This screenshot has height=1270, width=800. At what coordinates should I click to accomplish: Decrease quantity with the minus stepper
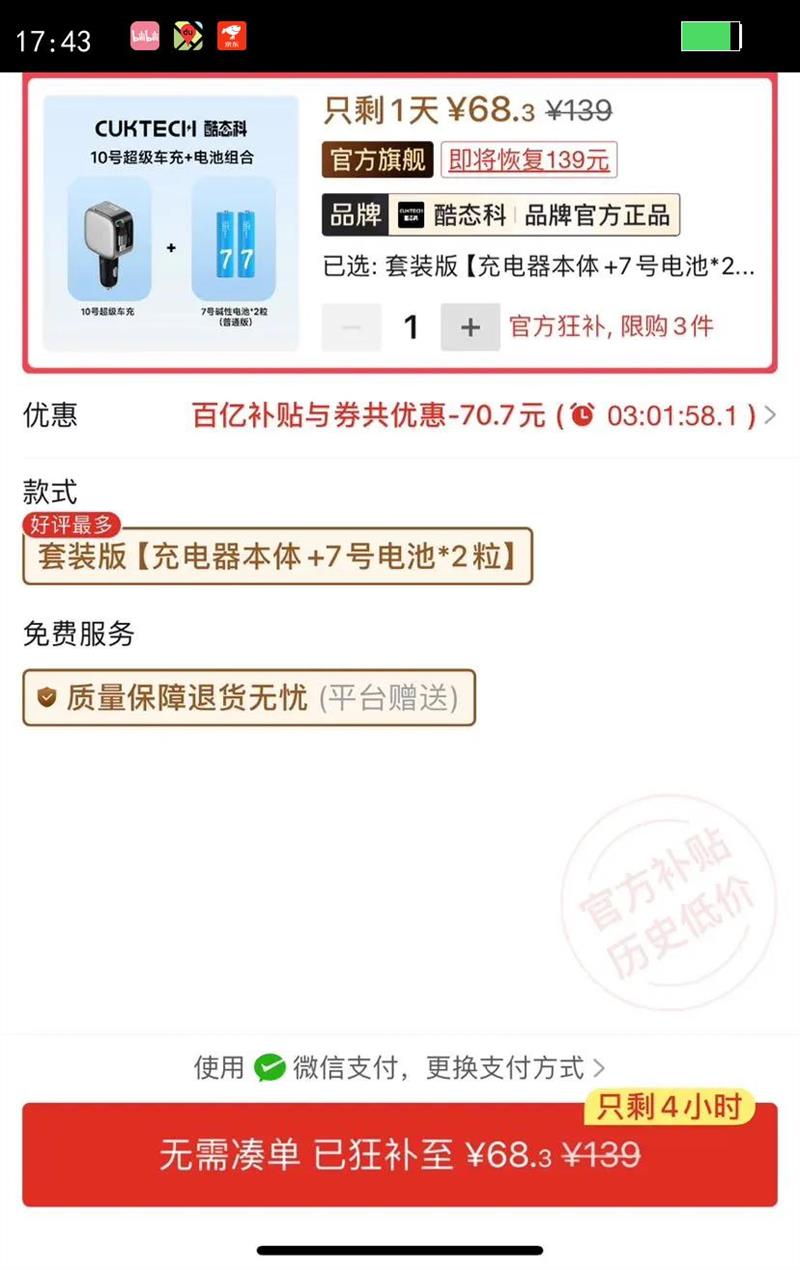point(351,327)
